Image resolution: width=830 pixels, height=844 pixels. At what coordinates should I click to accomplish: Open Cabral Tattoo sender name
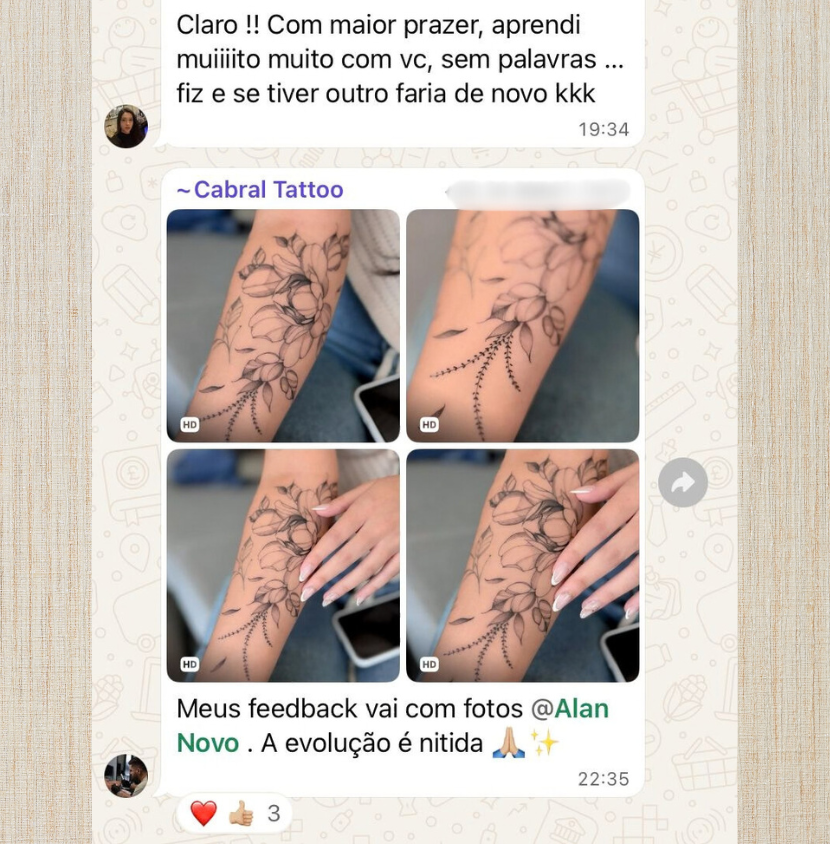[260, 190]
